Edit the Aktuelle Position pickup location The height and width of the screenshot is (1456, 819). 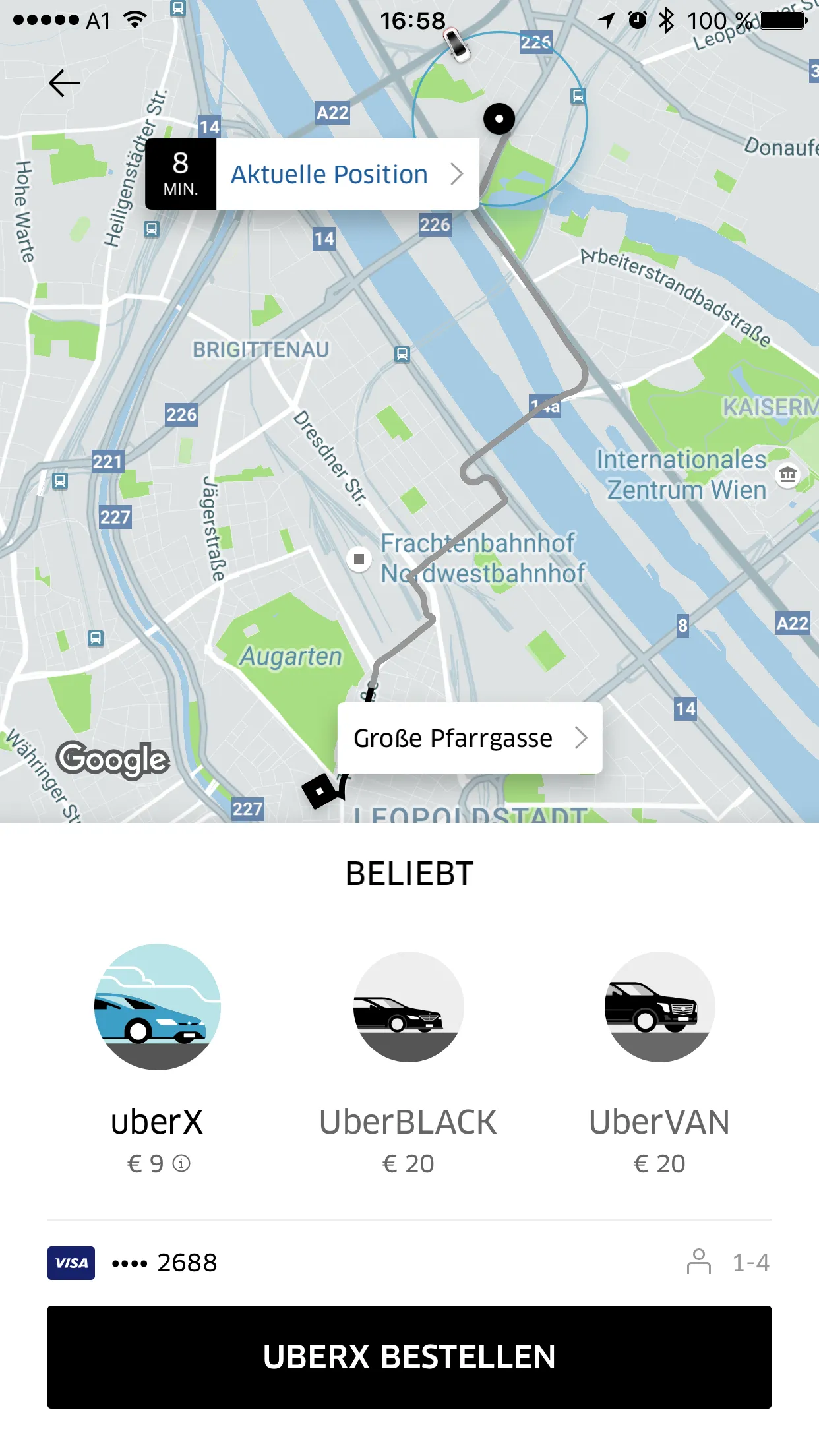[346, 175]
